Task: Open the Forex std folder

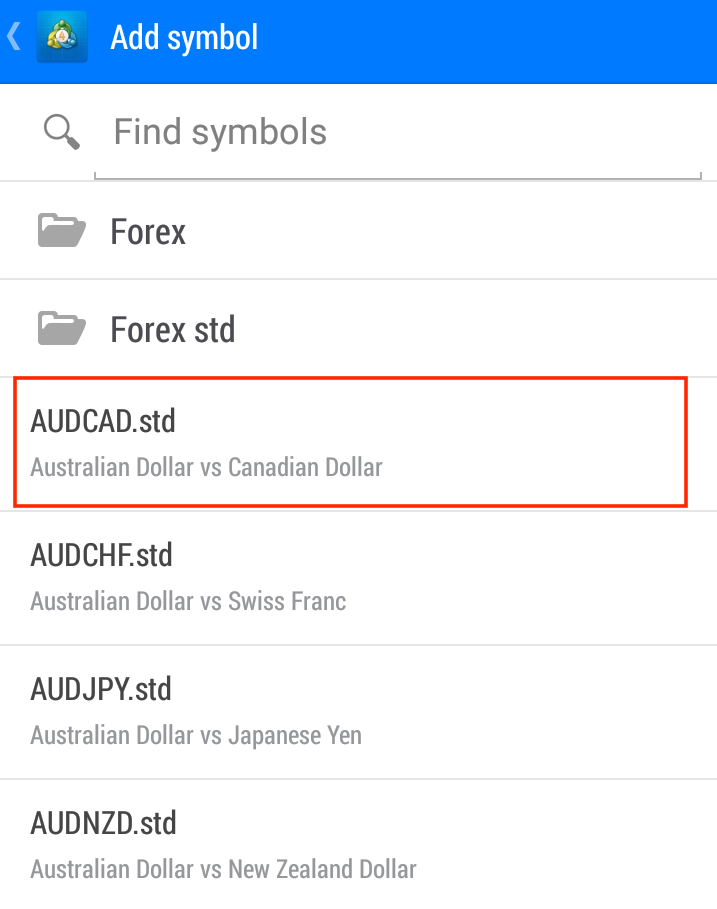Action: coord(358,328)
